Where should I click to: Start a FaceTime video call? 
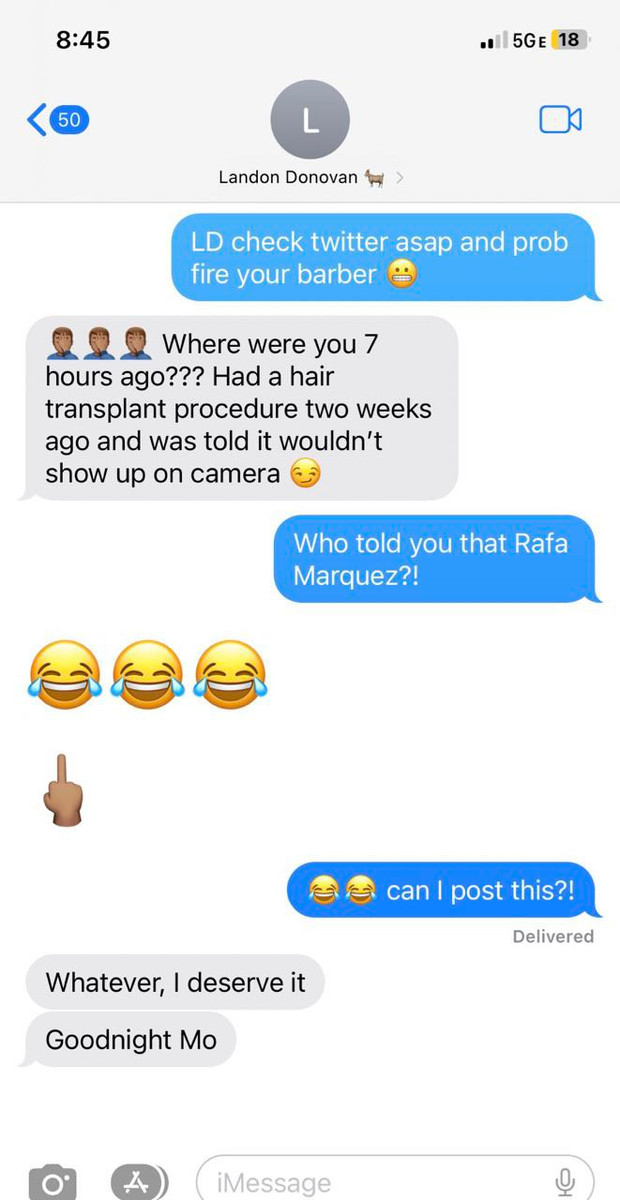(560, 120)
